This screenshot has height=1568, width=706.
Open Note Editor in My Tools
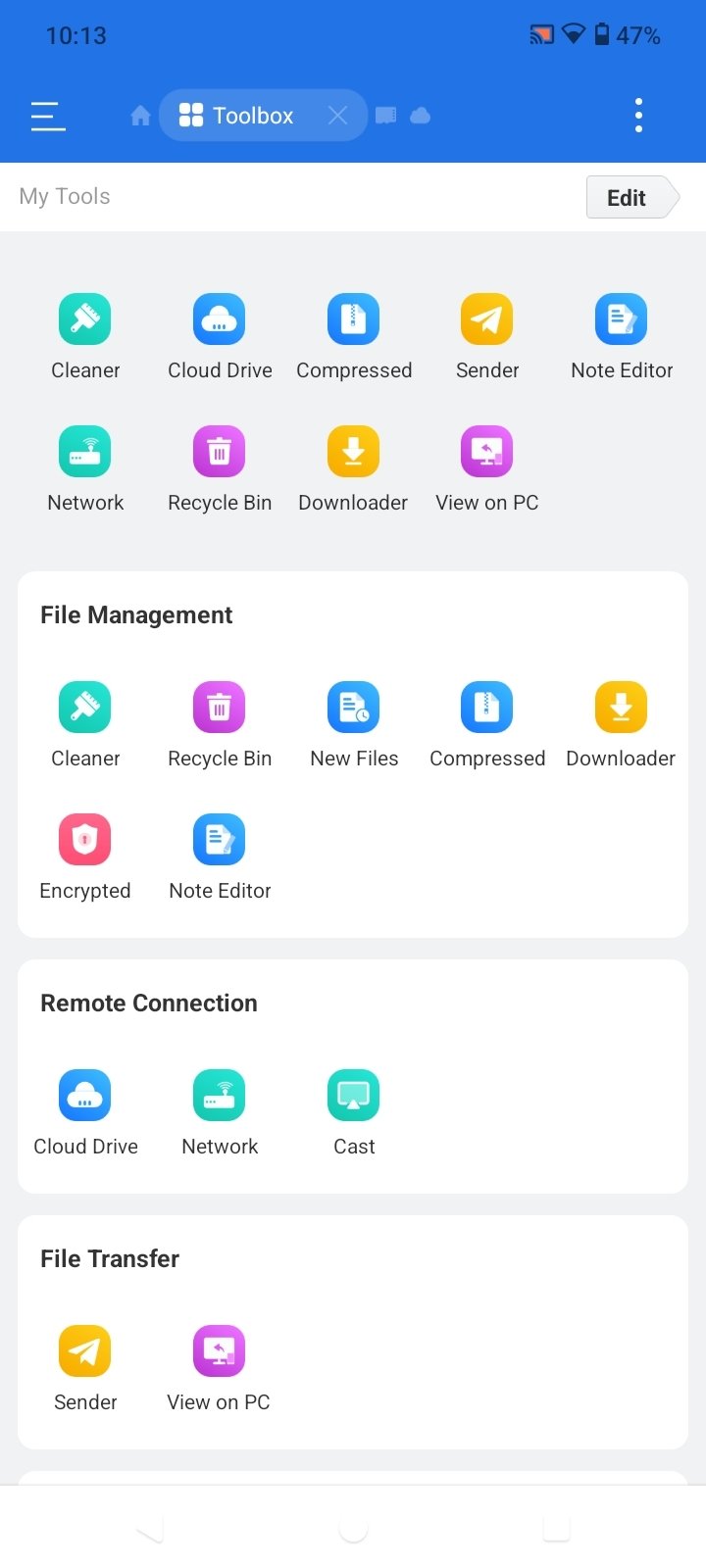pos(622,338)
